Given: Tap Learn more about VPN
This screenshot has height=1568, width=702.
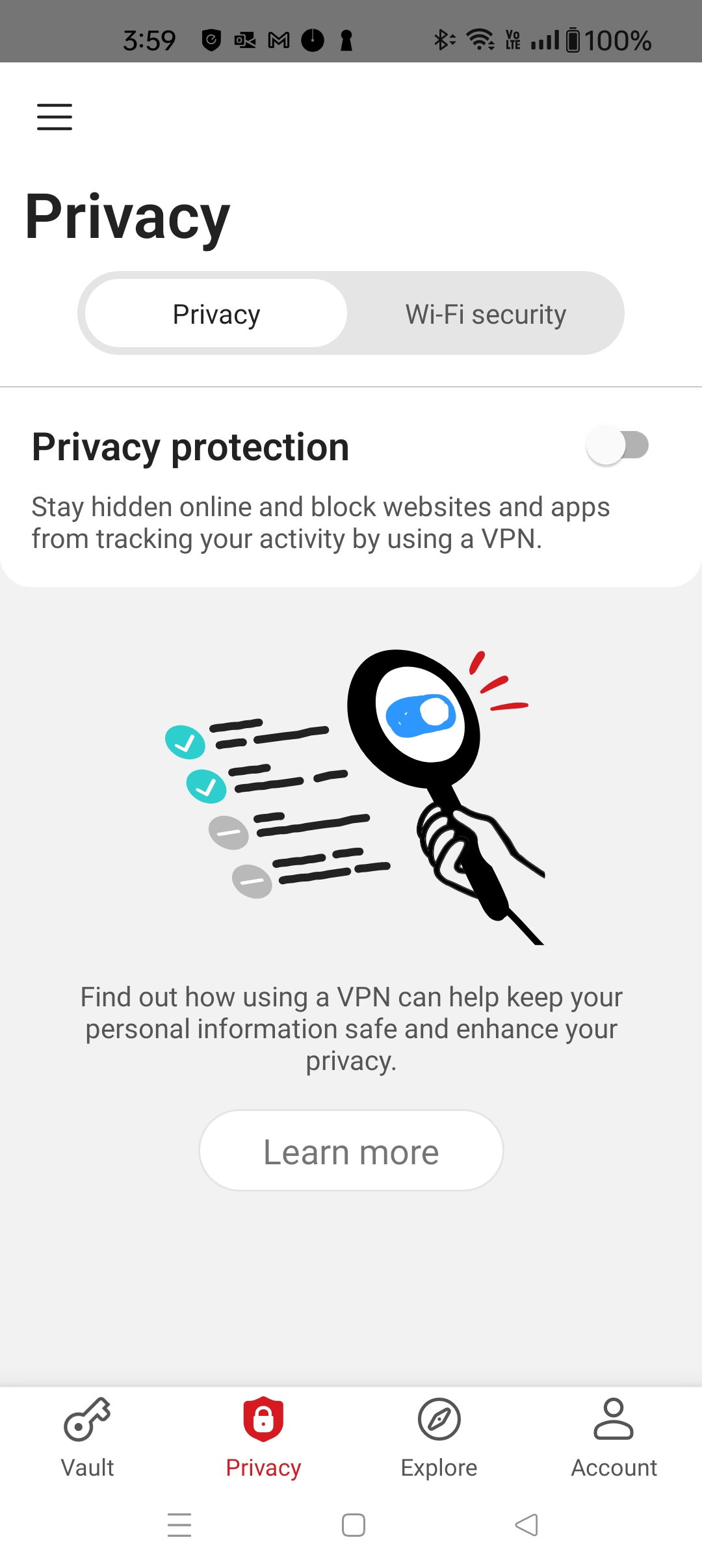Looking at the screenshot, I should point(351,1151).
